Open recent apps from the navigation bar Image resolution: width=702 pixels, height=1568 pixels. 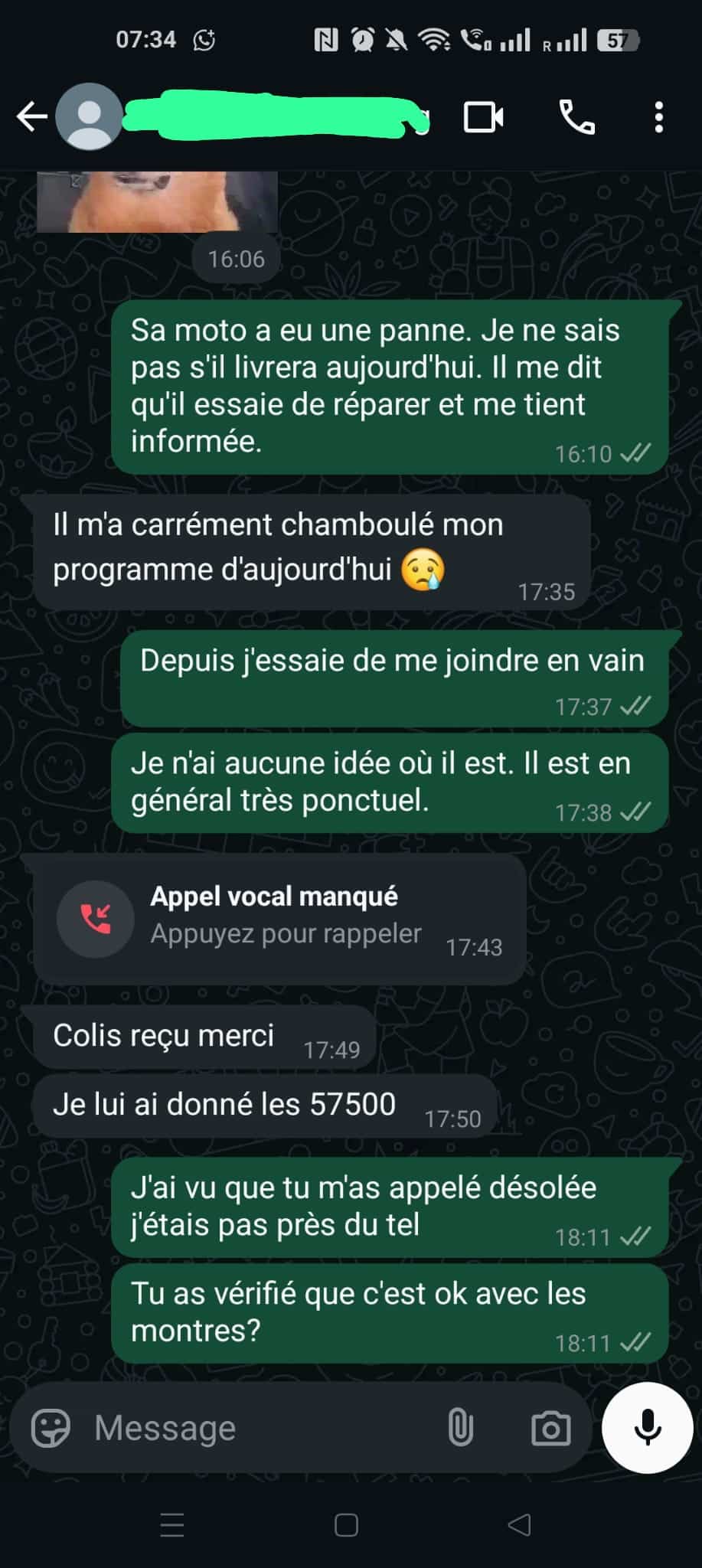click(172, 1525)
